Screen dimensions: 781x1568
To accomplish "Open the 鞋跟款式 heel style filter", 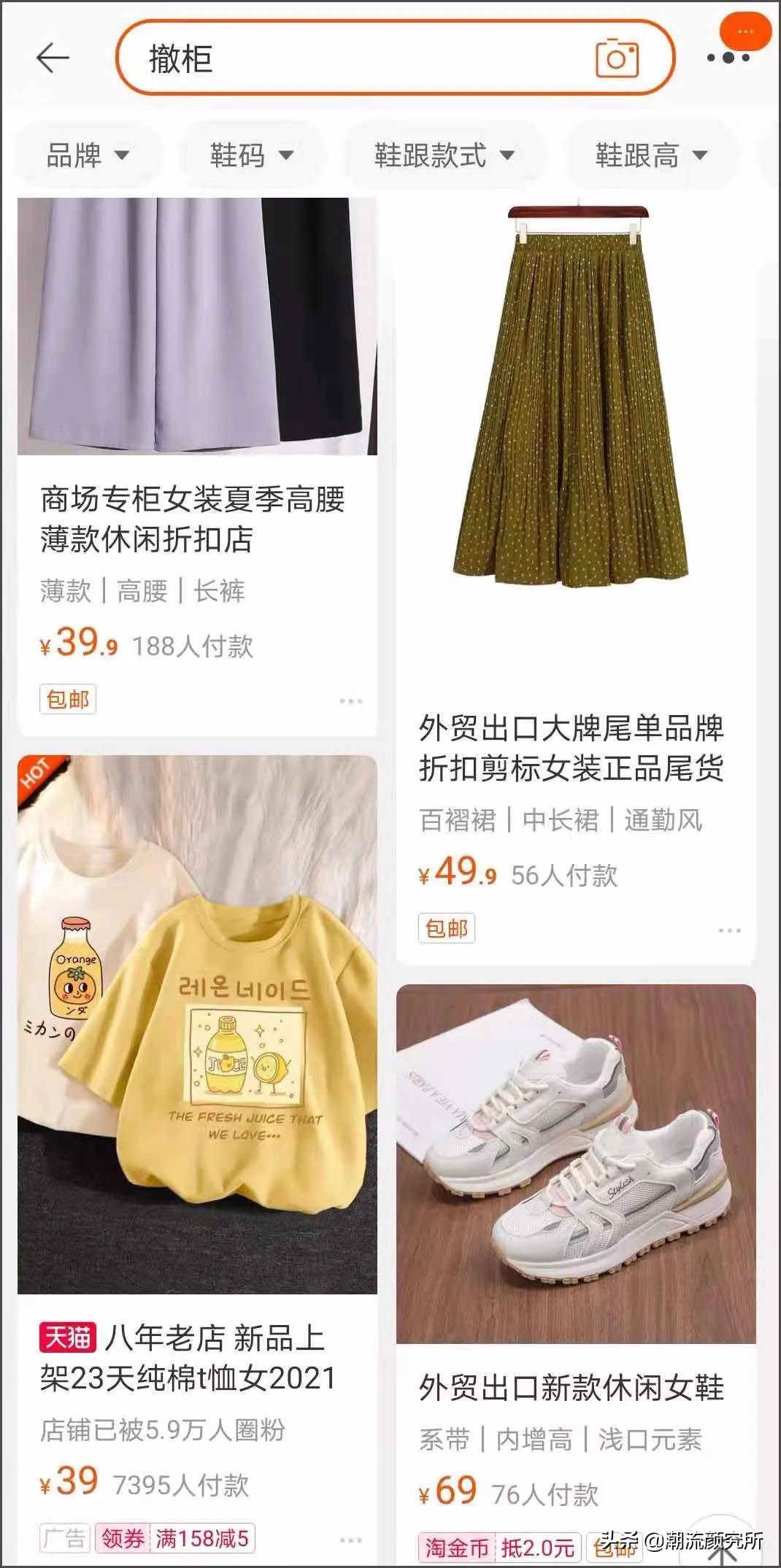I will pyautogui.click(x=443, y=155).
